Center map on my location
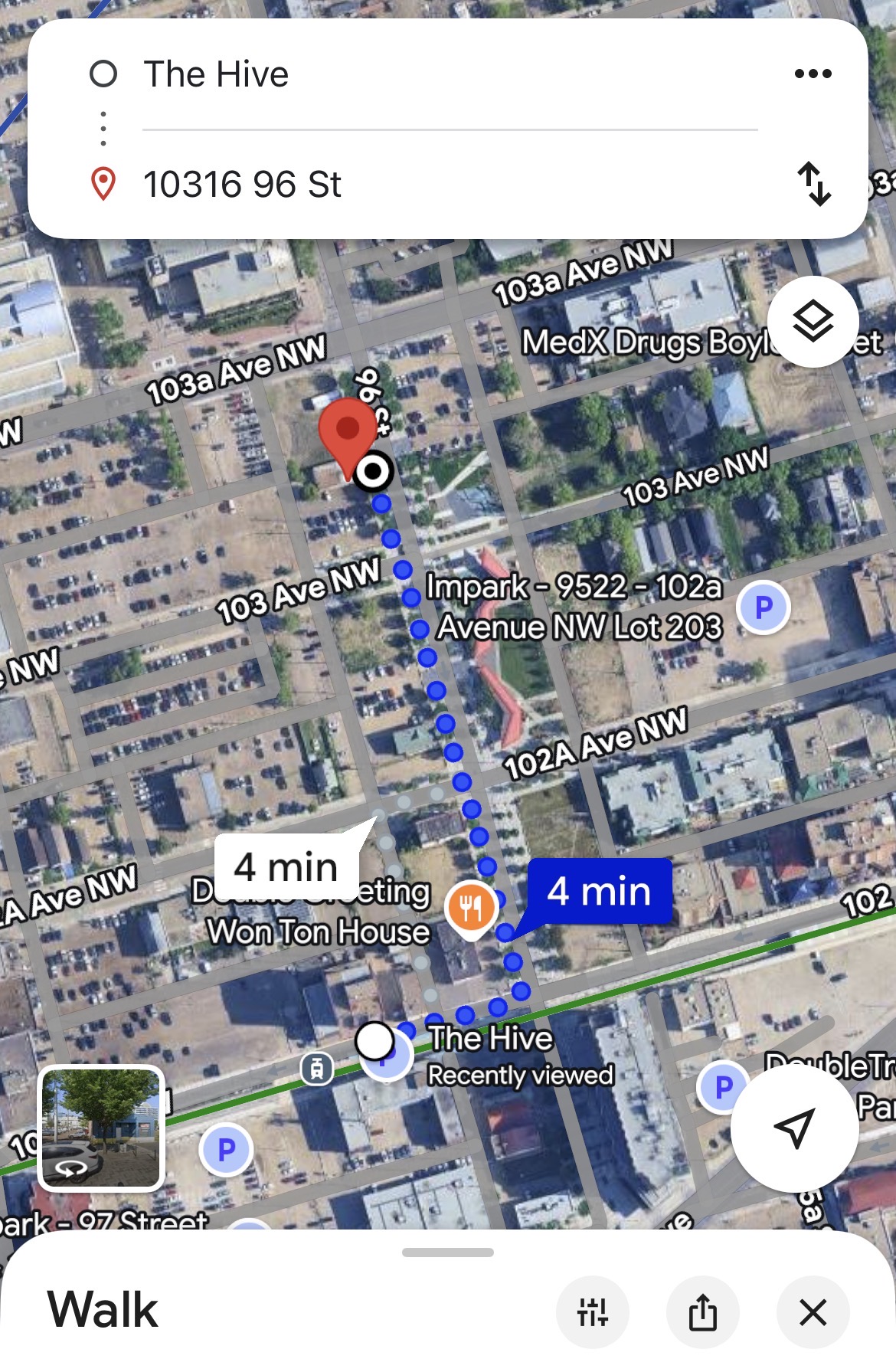This screenshot has height=1372, width=896. [794, 1127]
